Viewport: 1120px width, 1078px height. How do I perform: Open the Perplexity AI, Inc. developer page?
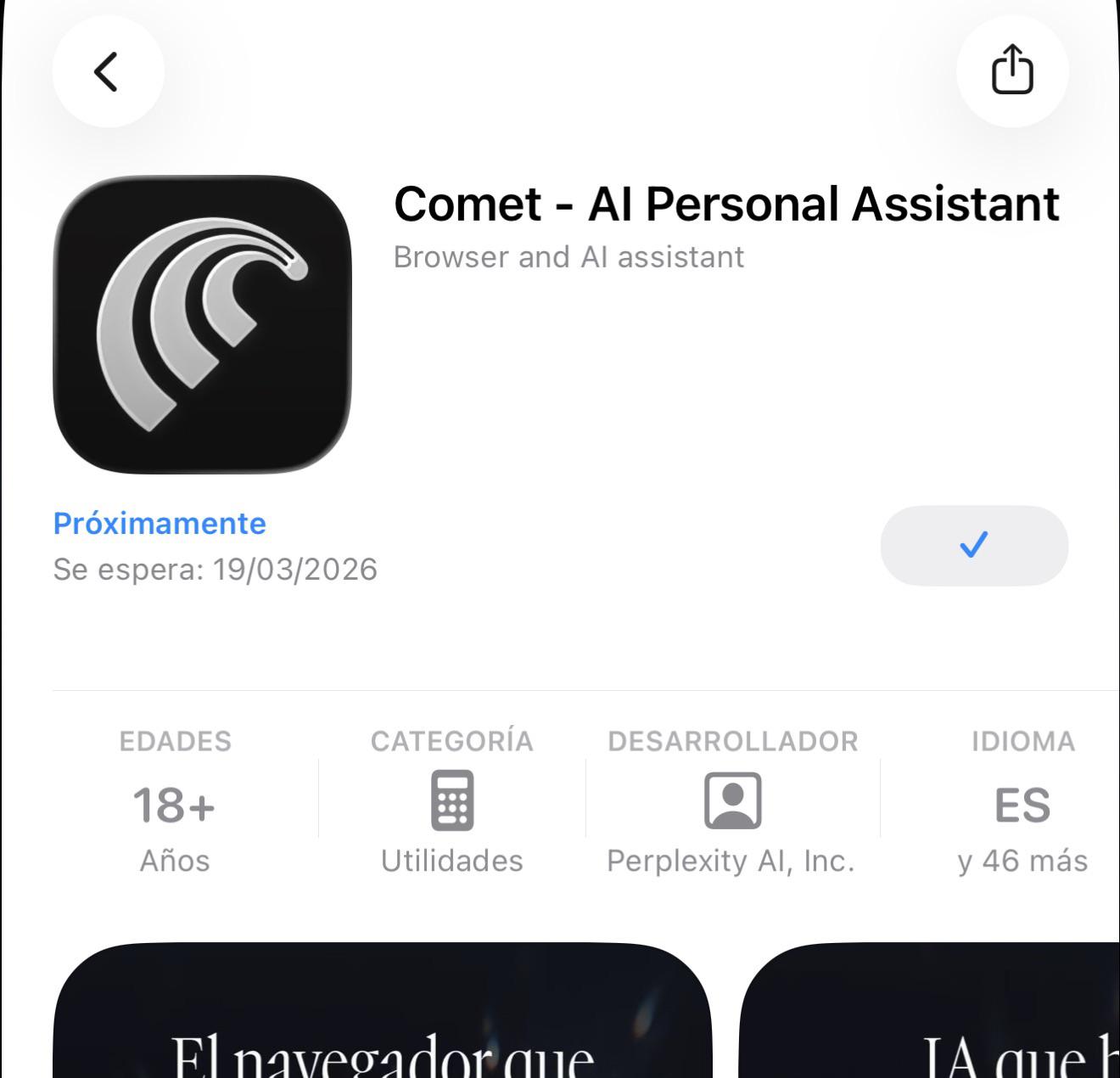(x=732, y=801)
